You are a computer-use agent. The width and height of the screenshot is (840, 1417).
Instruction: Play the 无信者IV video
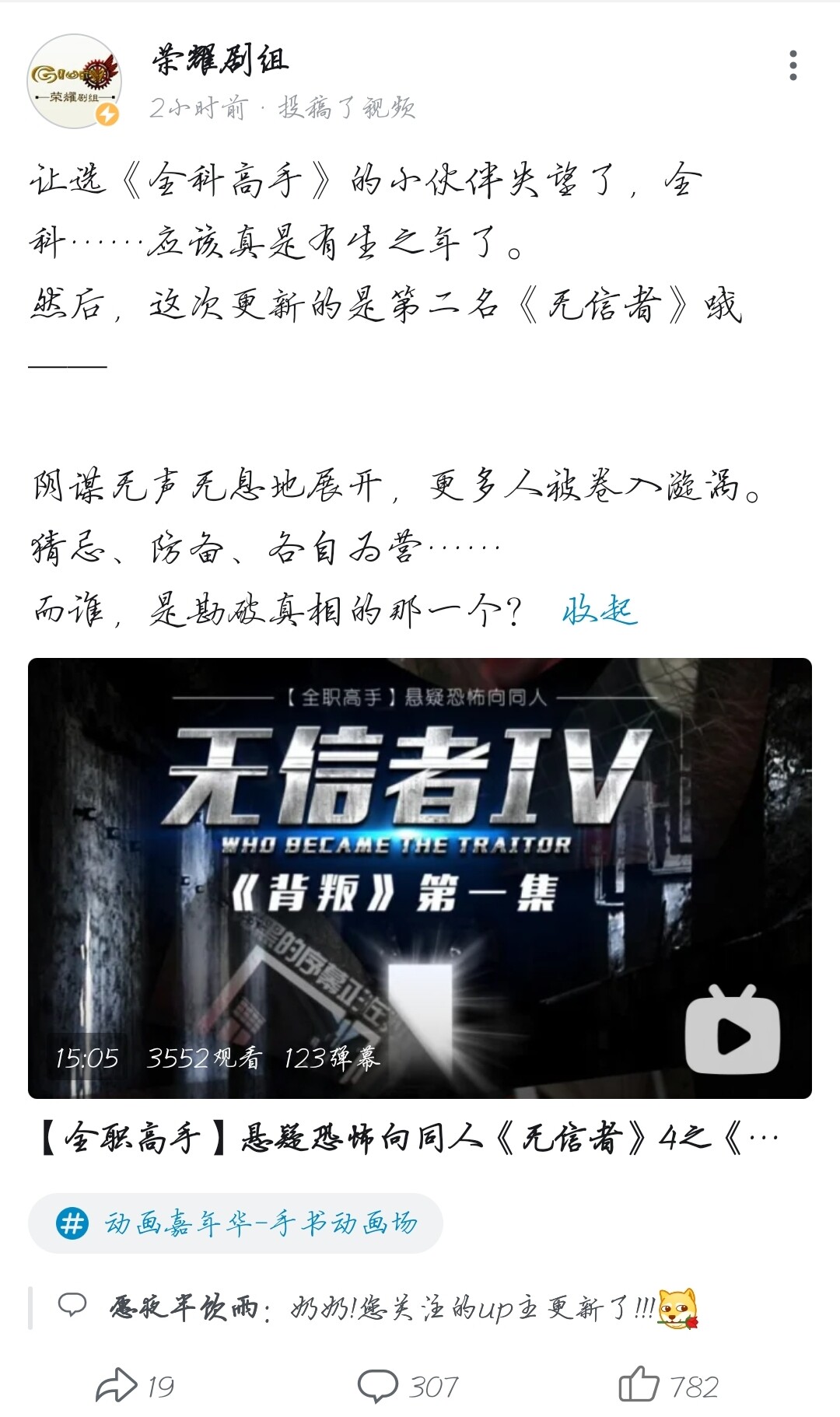click(420, 878)
